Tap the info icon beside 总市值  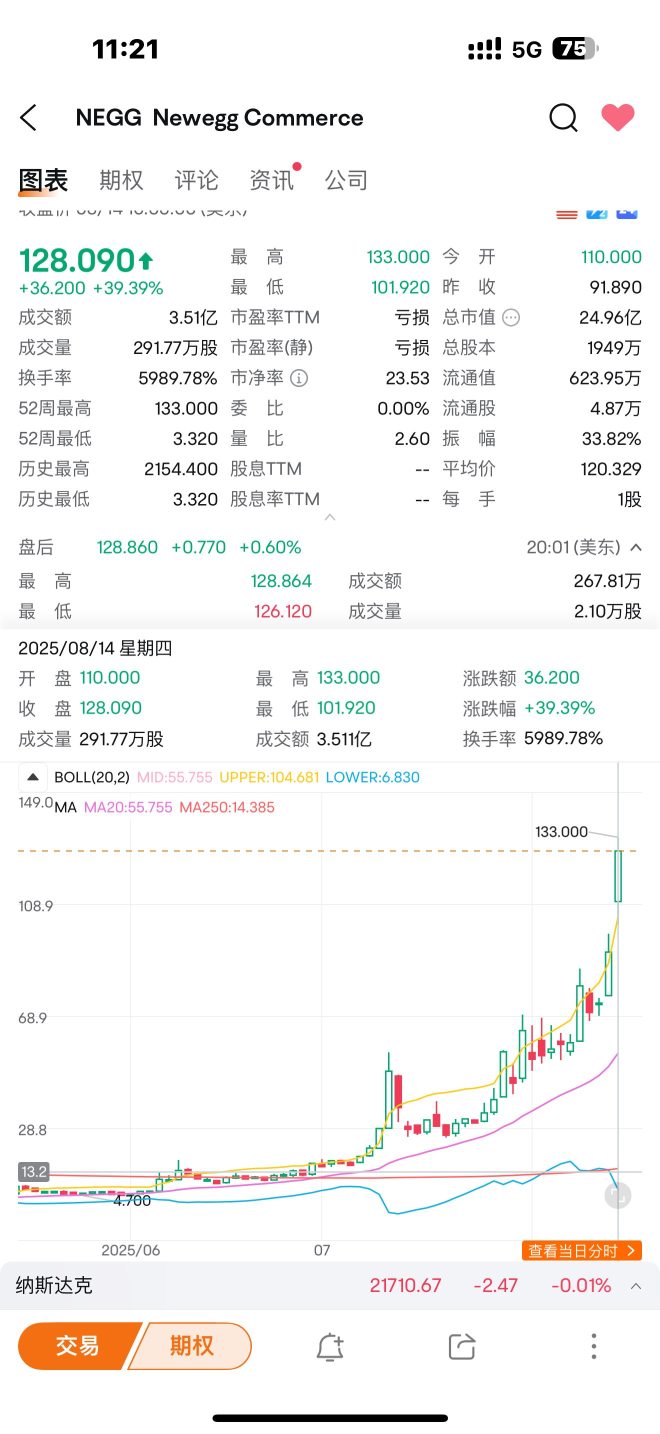coord(511,318)
